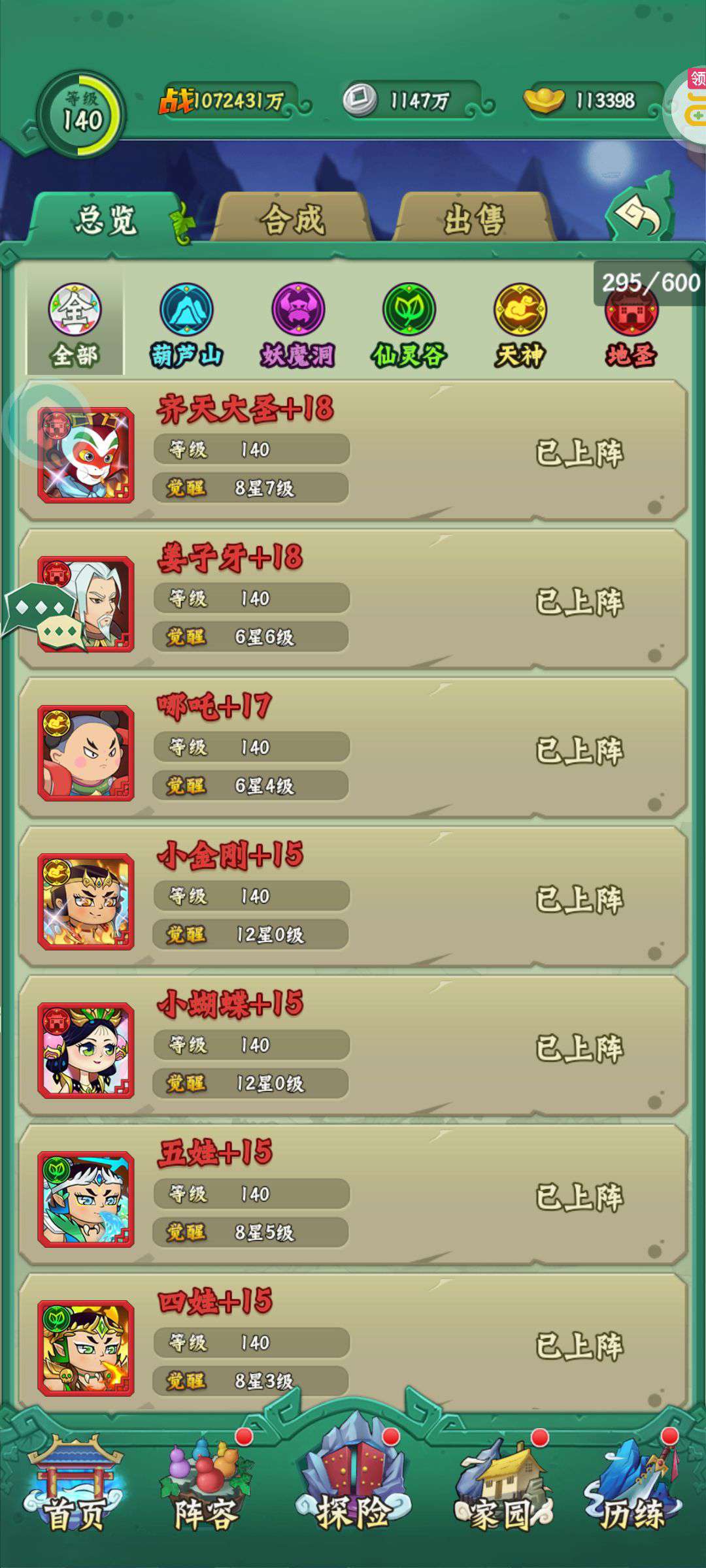Show the 仙灵谷 faction heroes
Viewport: 706px width, 1568px height.
pyautogui.click(x=409, y=325)
